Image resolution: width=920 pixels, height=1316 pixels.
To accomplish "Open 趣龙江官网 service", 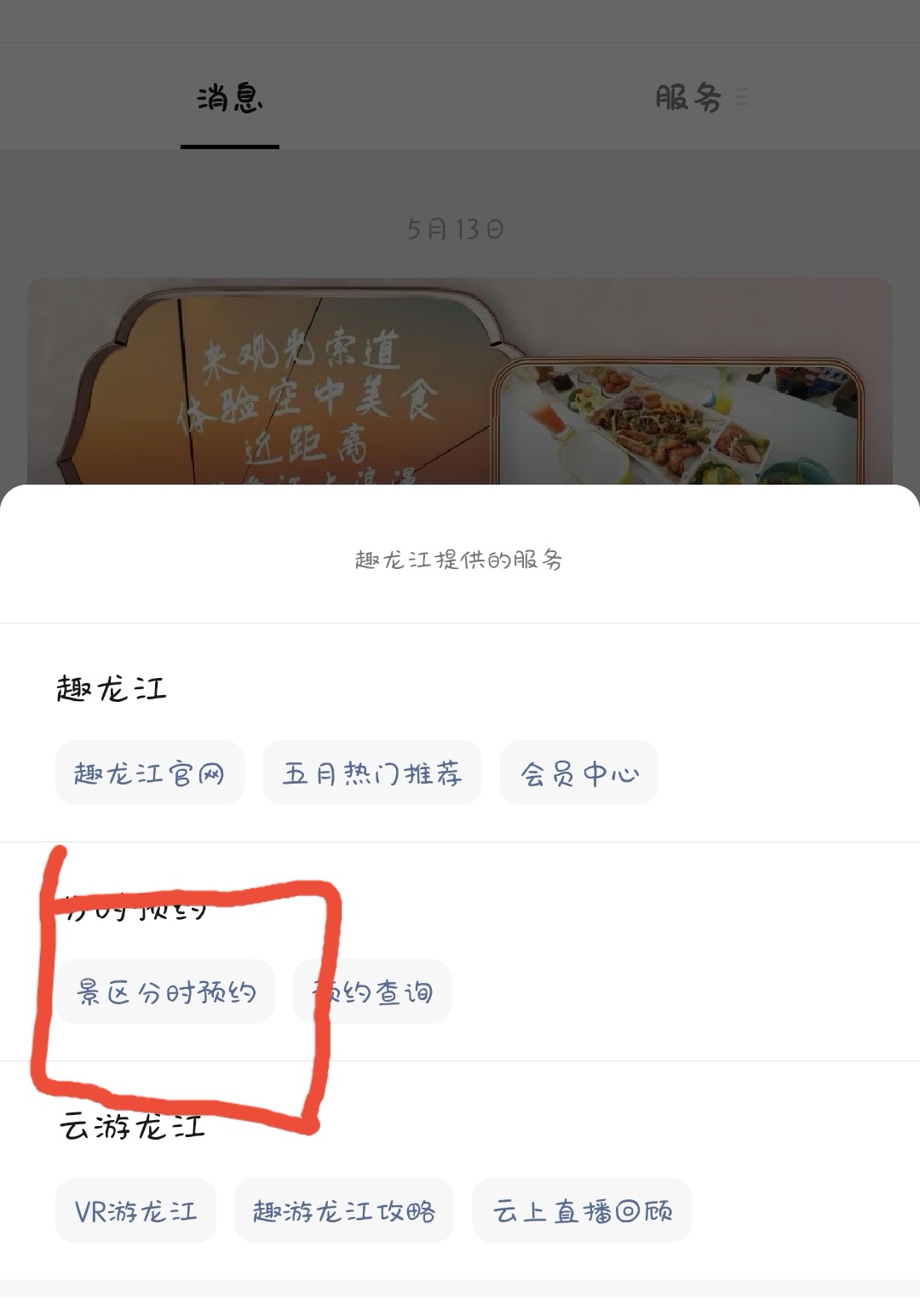I will pyautogui.click(x=150, y=773).
